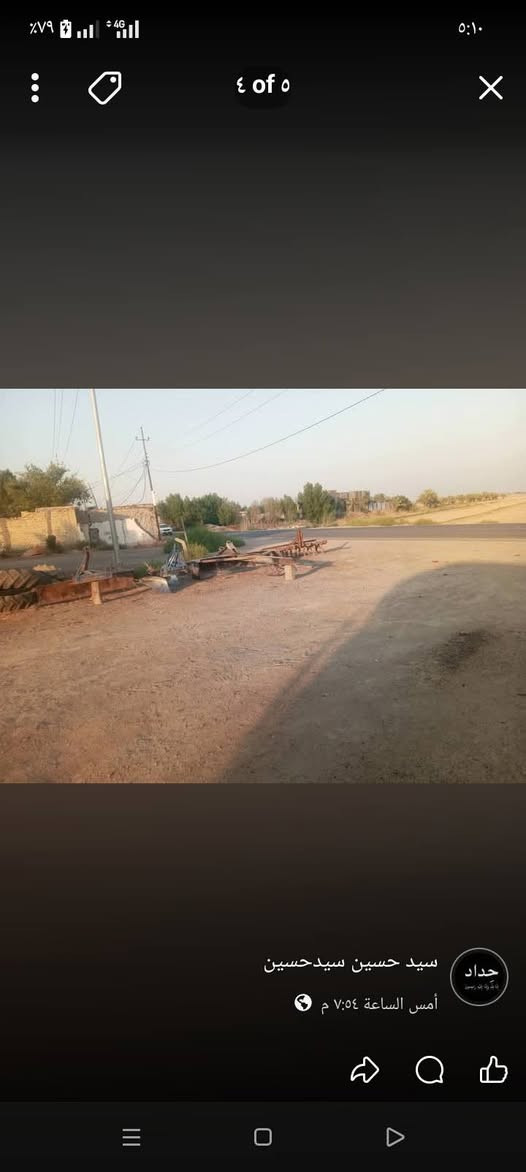Tap the tag icon
Image resolution: width=526 pixels, height=1172 pixels.
(105, 87)
